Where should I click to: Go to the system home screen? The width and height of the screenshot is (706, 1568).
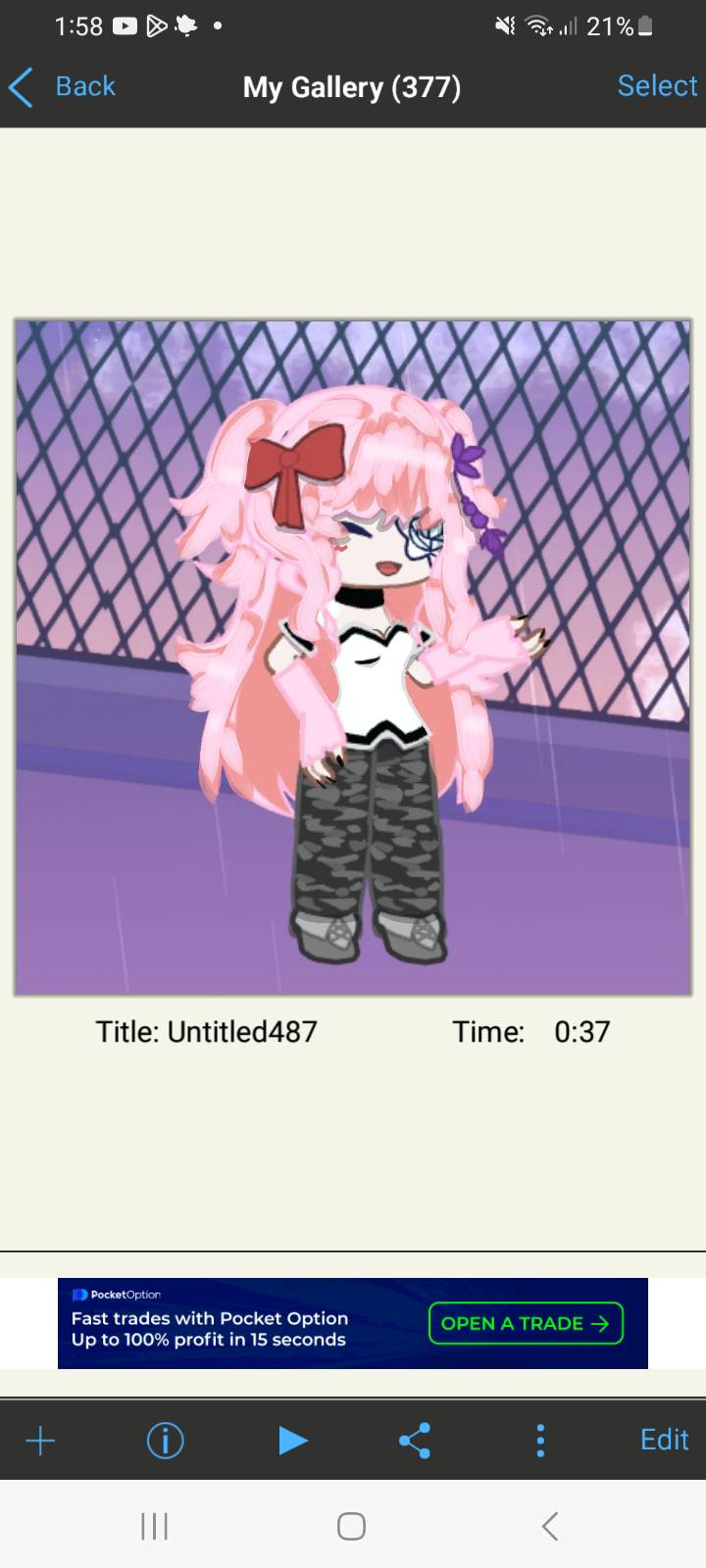tap(351, 1526)
